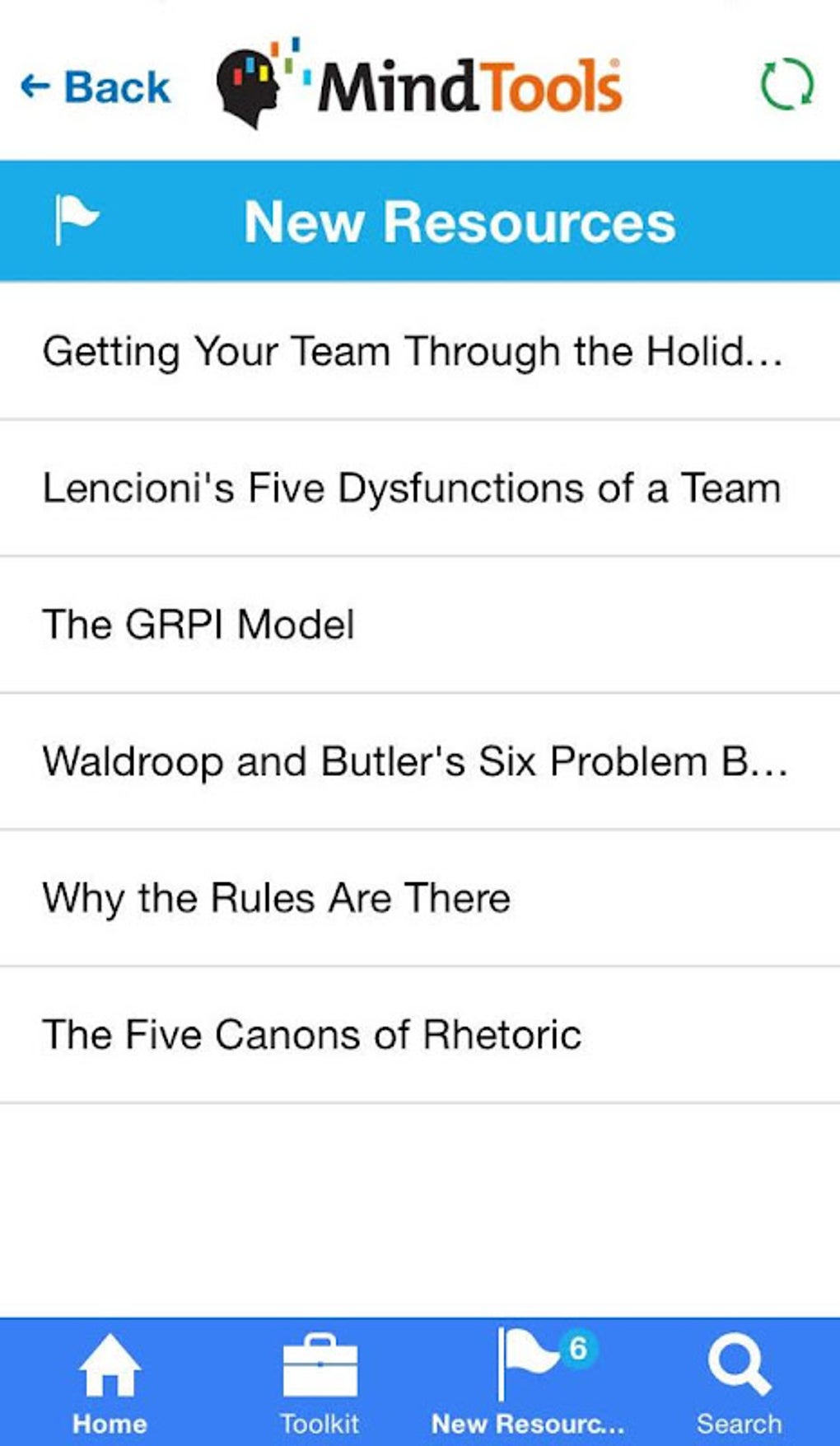Open Lencioni's Five Dysfunctions of a Team
The height and width of the screenshot is (1446, 840).
[420, 488]
